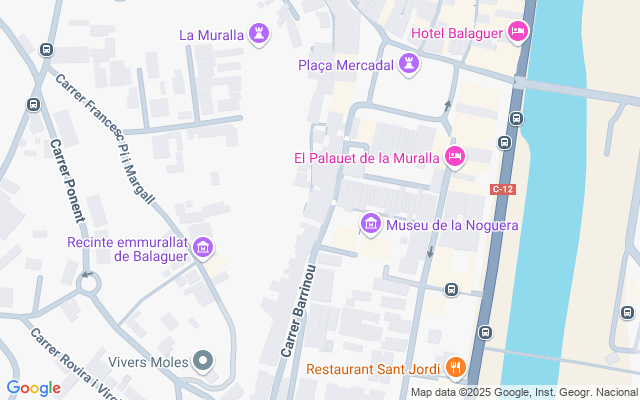Image resolution: width=640 pixels, height=400 pixels.
Task: Open El Palauet de la Muralla lodging pin
Action: click(x=455, y=157)
